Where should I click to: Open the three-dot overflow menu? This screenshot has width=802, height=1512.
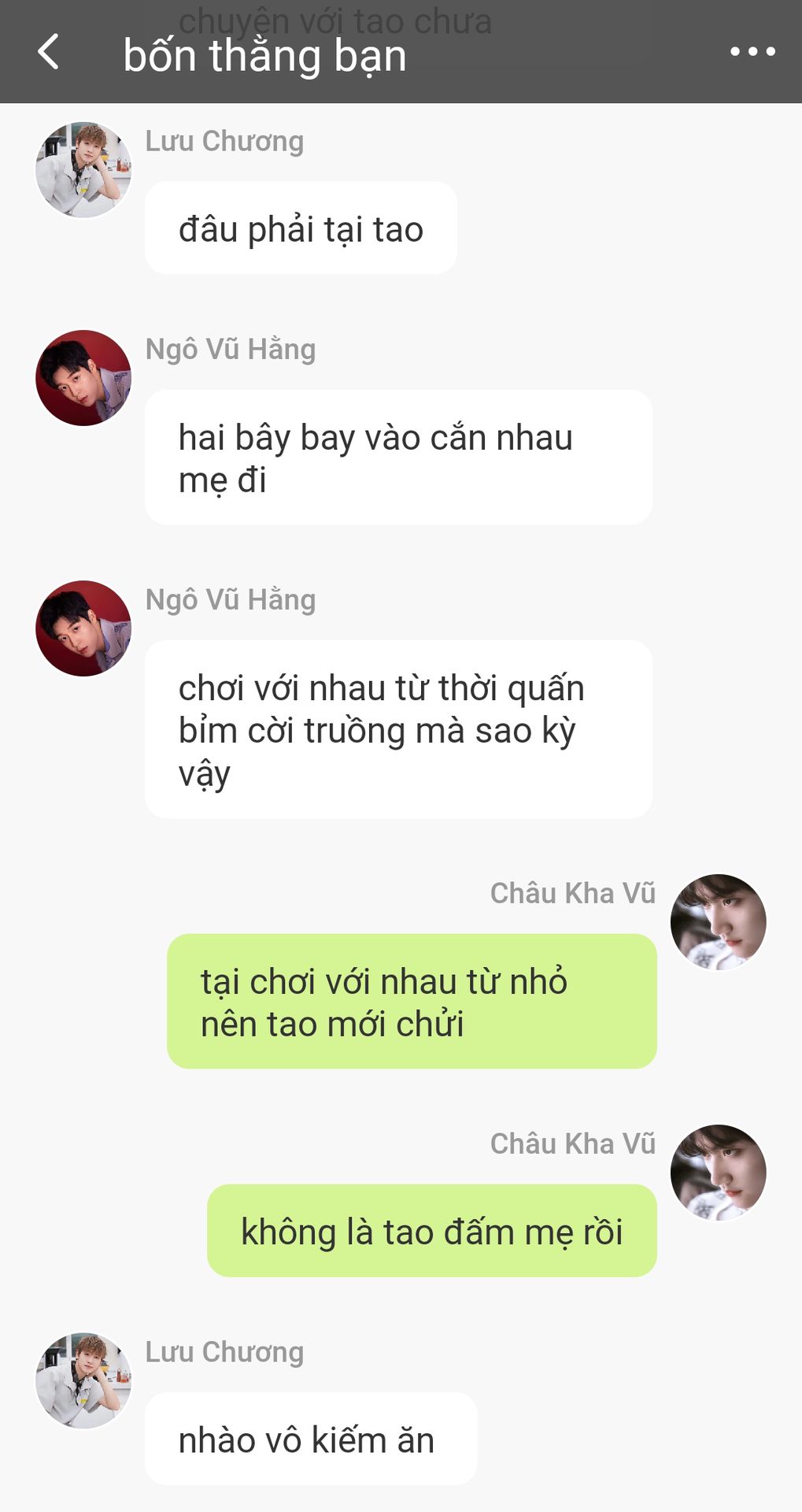[x=752, y=52]
